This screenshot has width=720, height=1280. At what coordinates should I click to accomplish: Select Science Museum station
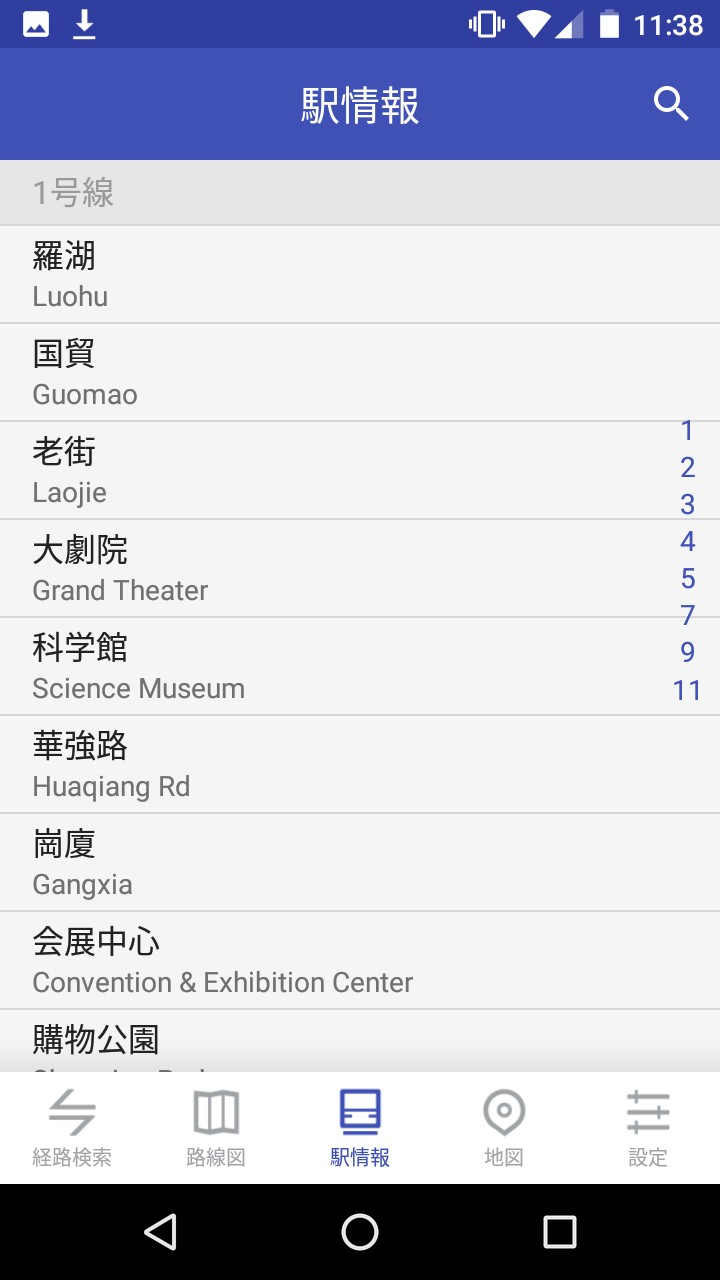(300, 666)
